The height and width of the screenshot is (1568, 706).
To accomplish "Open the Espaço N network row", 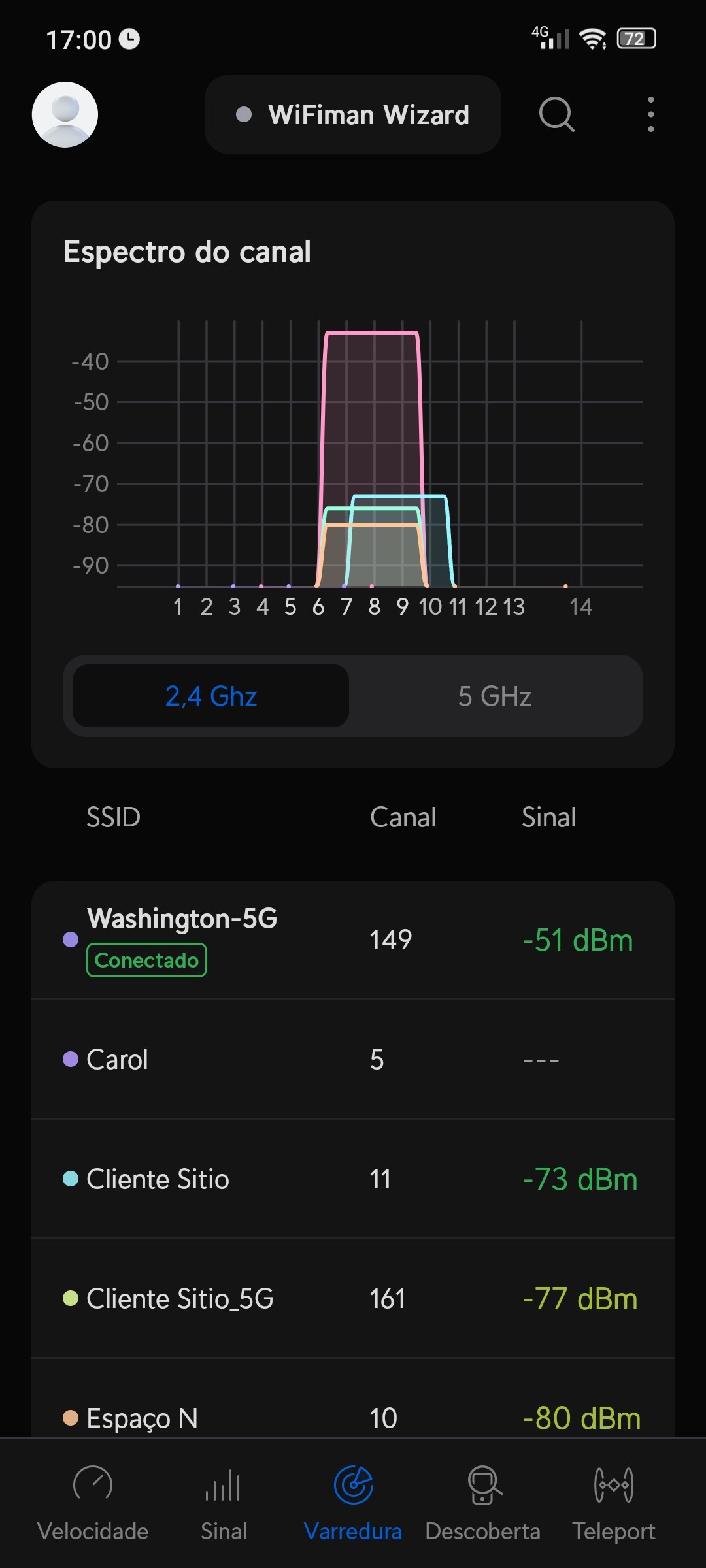I will tap(352, 1411).
